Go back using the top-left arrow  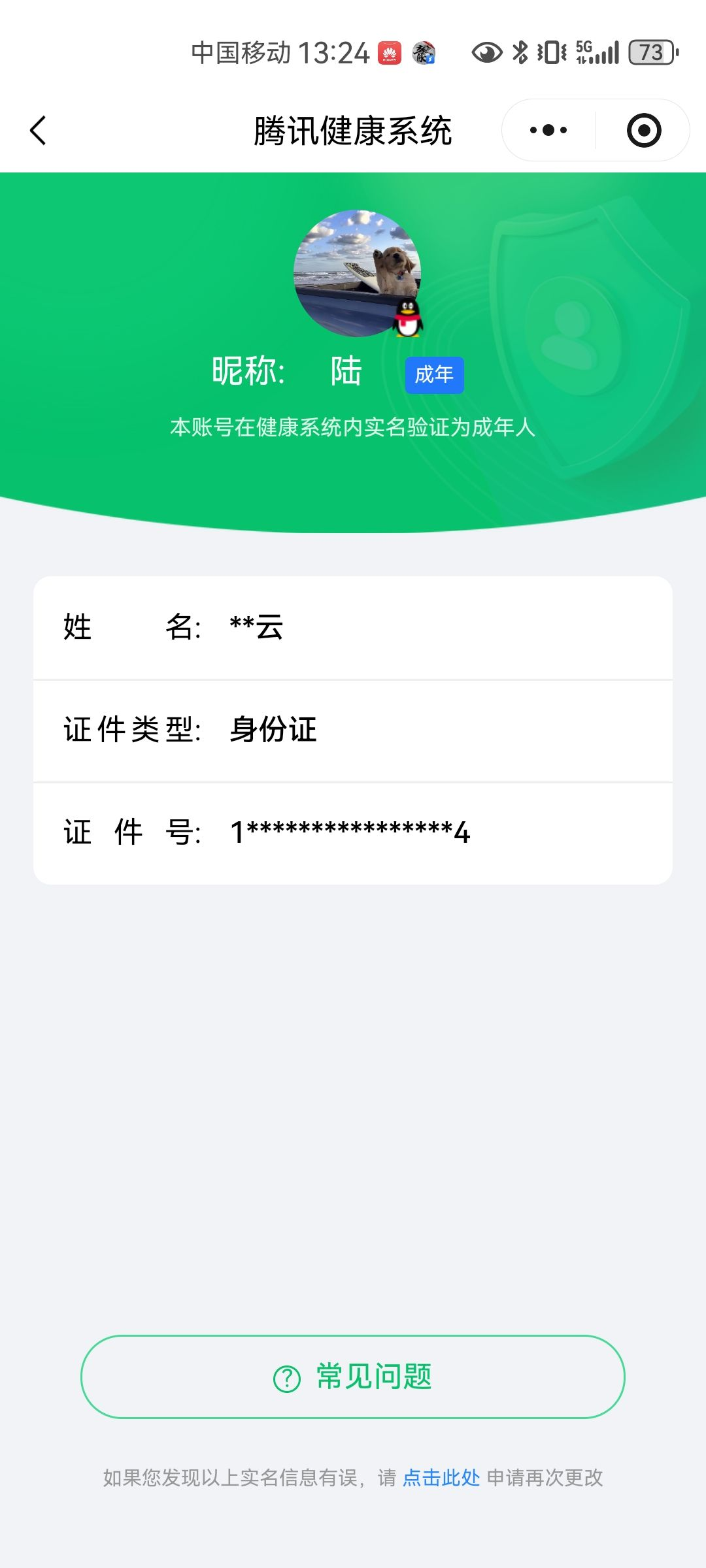(x=39, y=130)
